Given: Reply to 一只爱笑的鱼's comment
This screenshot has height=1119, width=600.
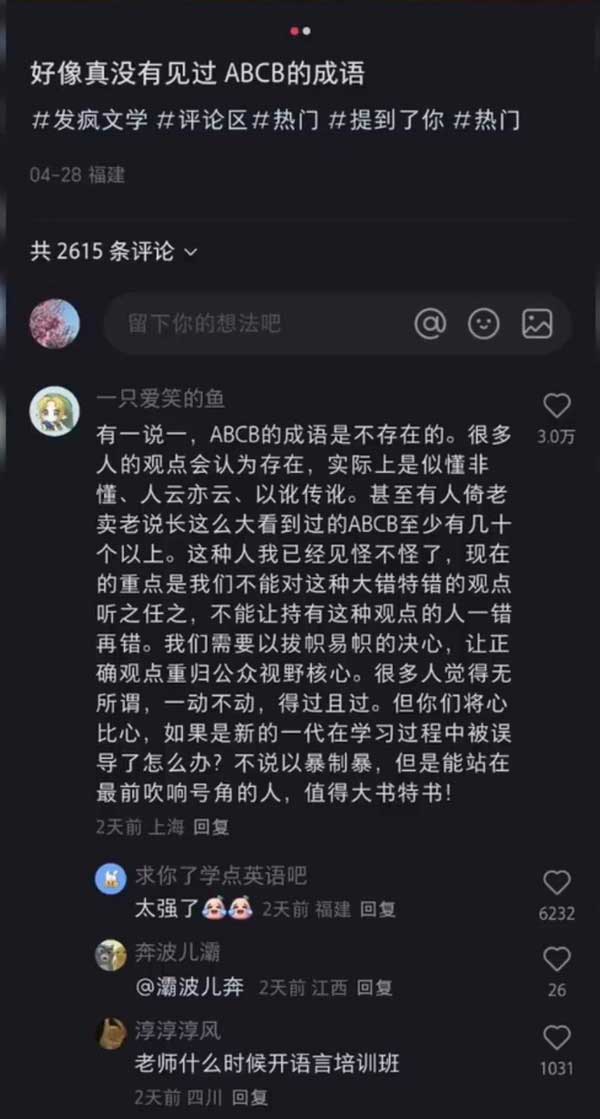Looking at the screenshot, I should coord(211,826).
